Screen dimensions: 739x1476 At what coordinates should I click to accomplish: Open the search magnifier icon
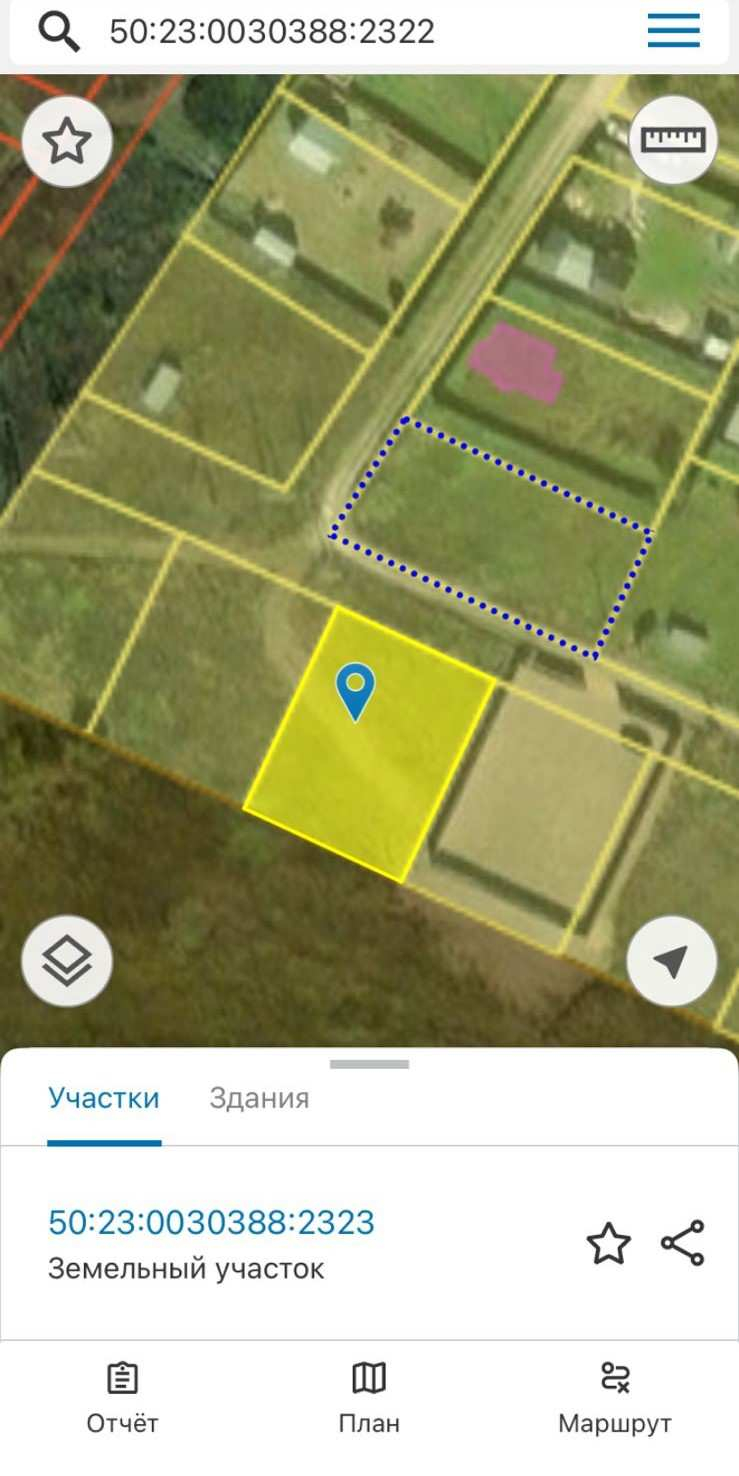pyautogui.click(x=59, y=31)
